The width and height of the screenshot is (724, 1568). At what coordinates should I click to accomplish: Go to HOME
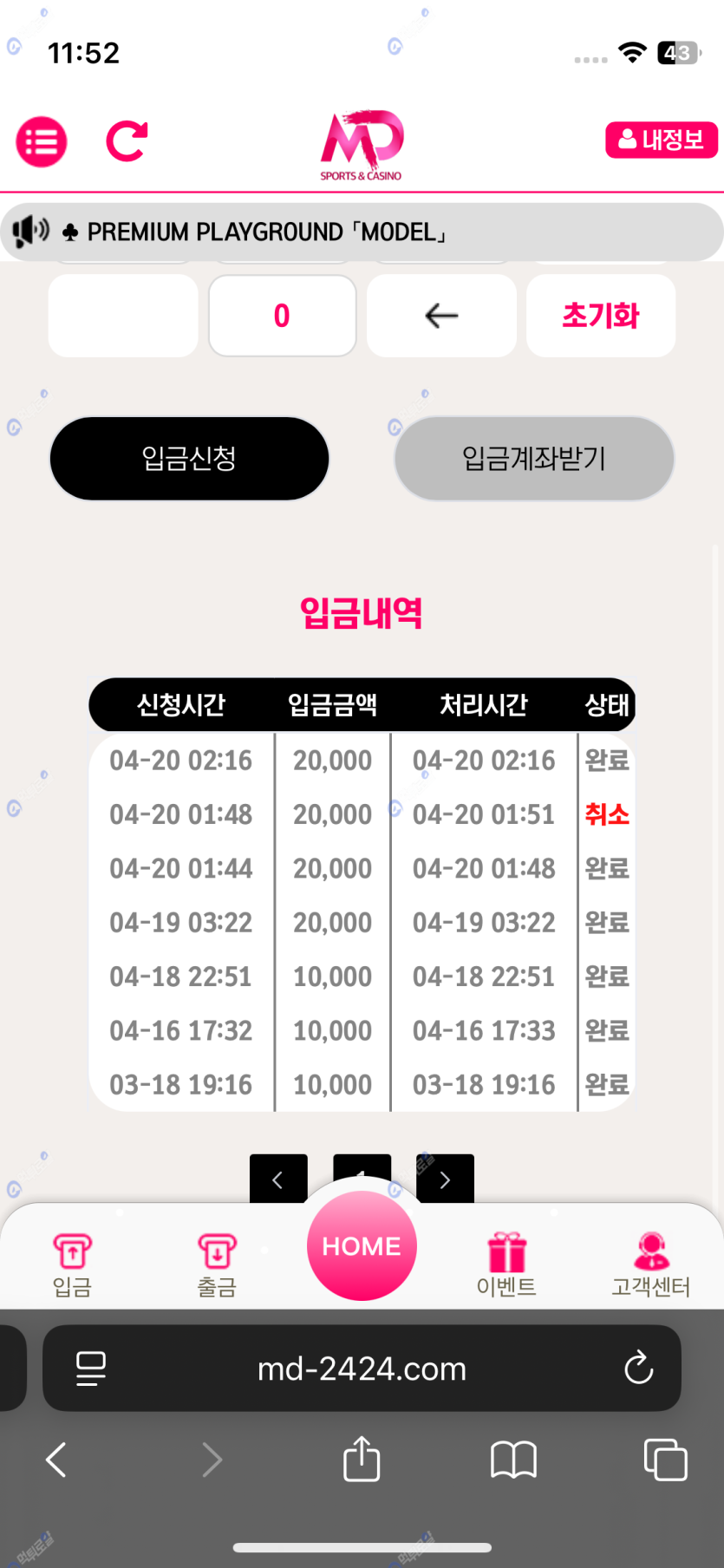click(x=362, y=1246)
